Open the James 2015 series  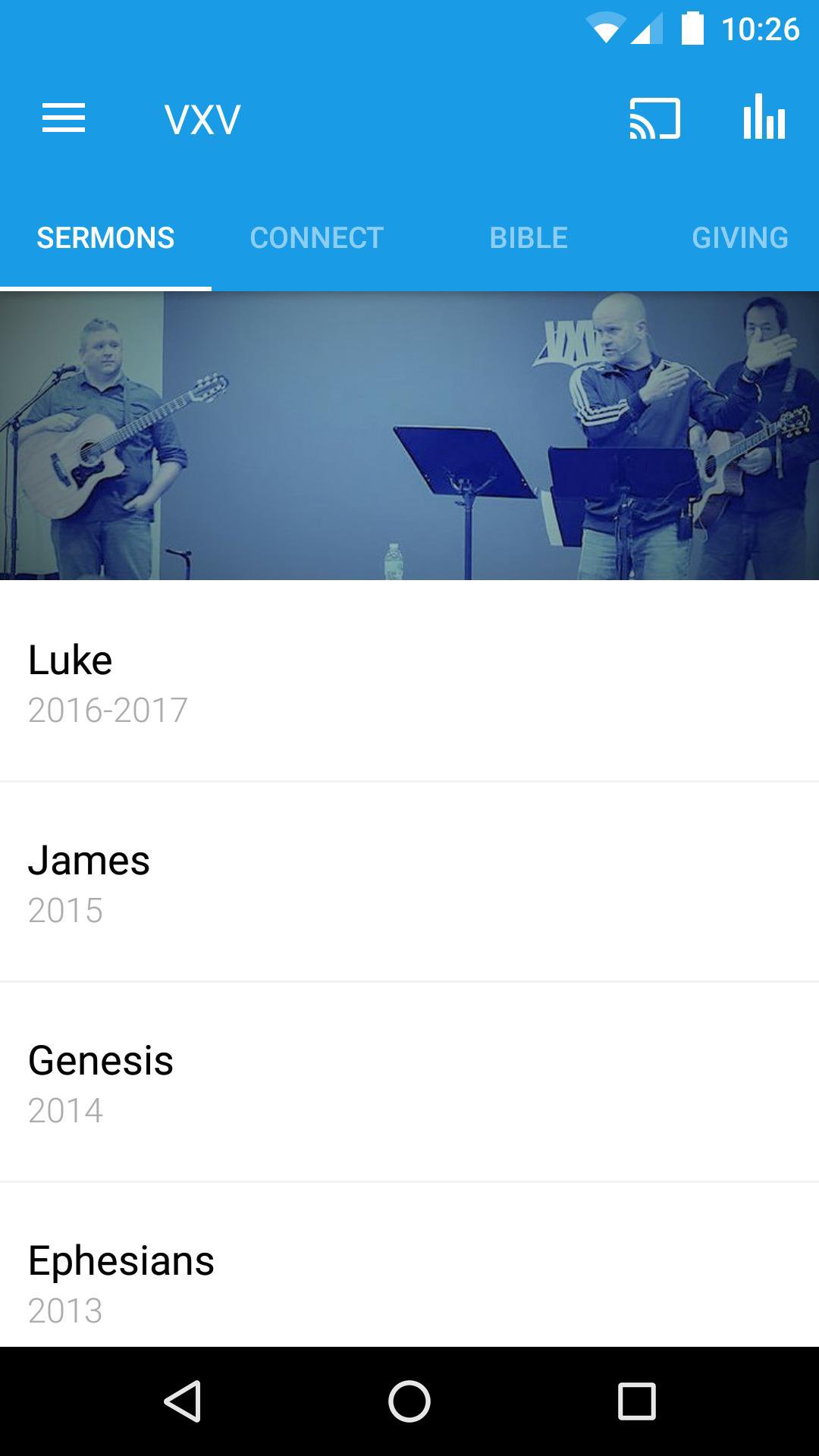point(409,883)
